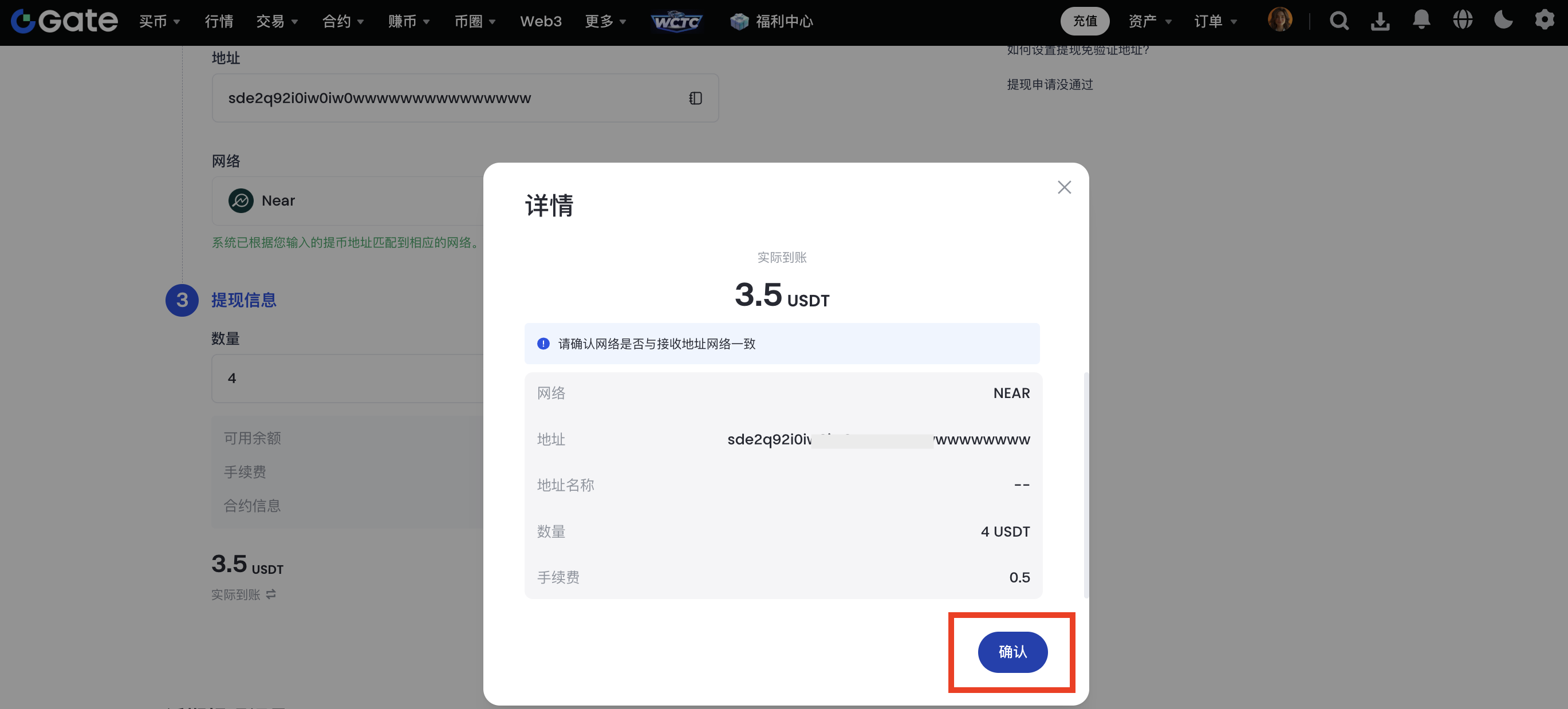Go to Web3
The image size is (1568, 709).
click(x=541, y=21)
